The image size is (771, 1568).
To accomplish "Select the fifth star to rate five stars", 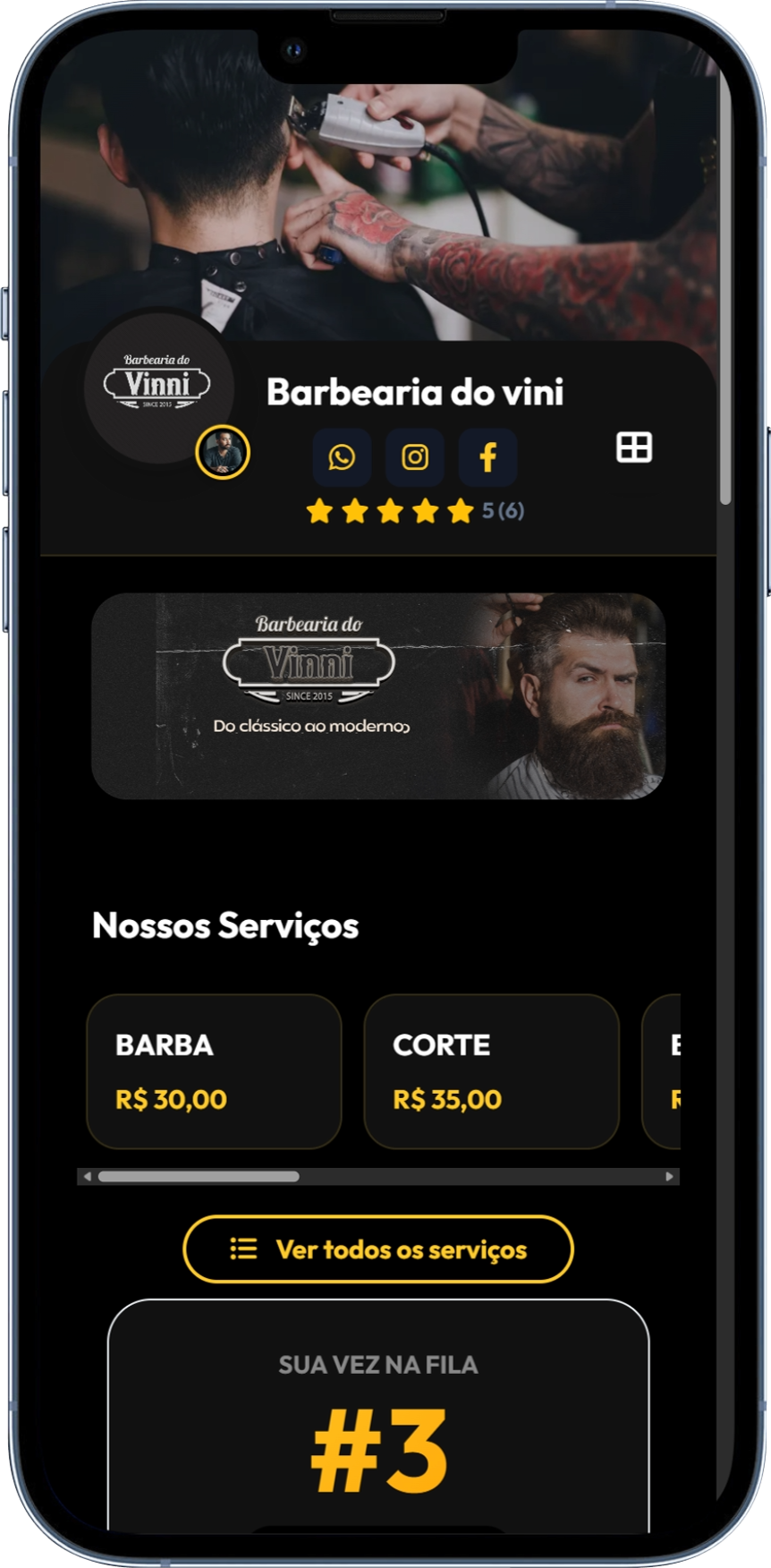I will point(461,511).
